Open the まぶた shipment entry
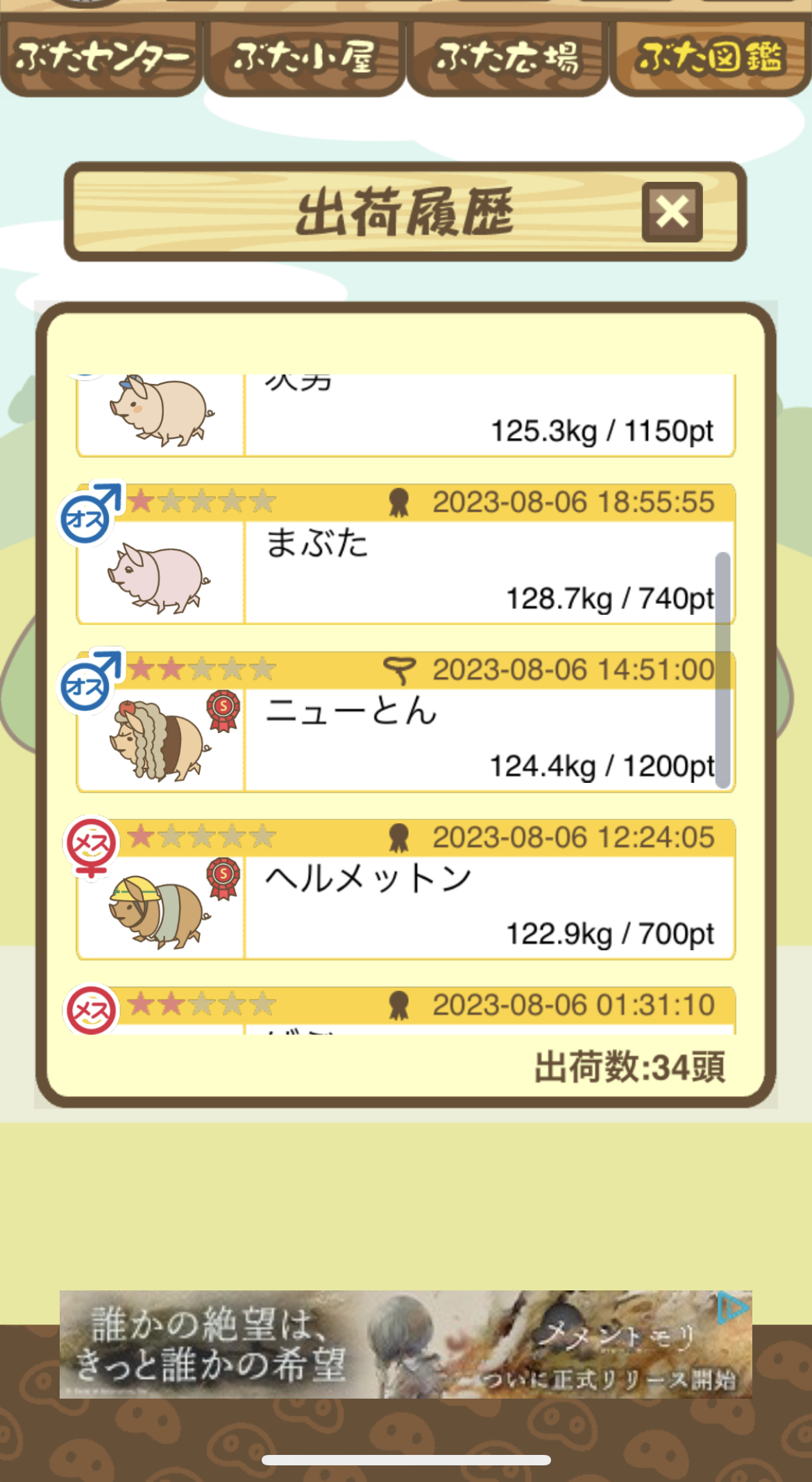The width and height of the screenshot is (812, 1482). (405, 554)
